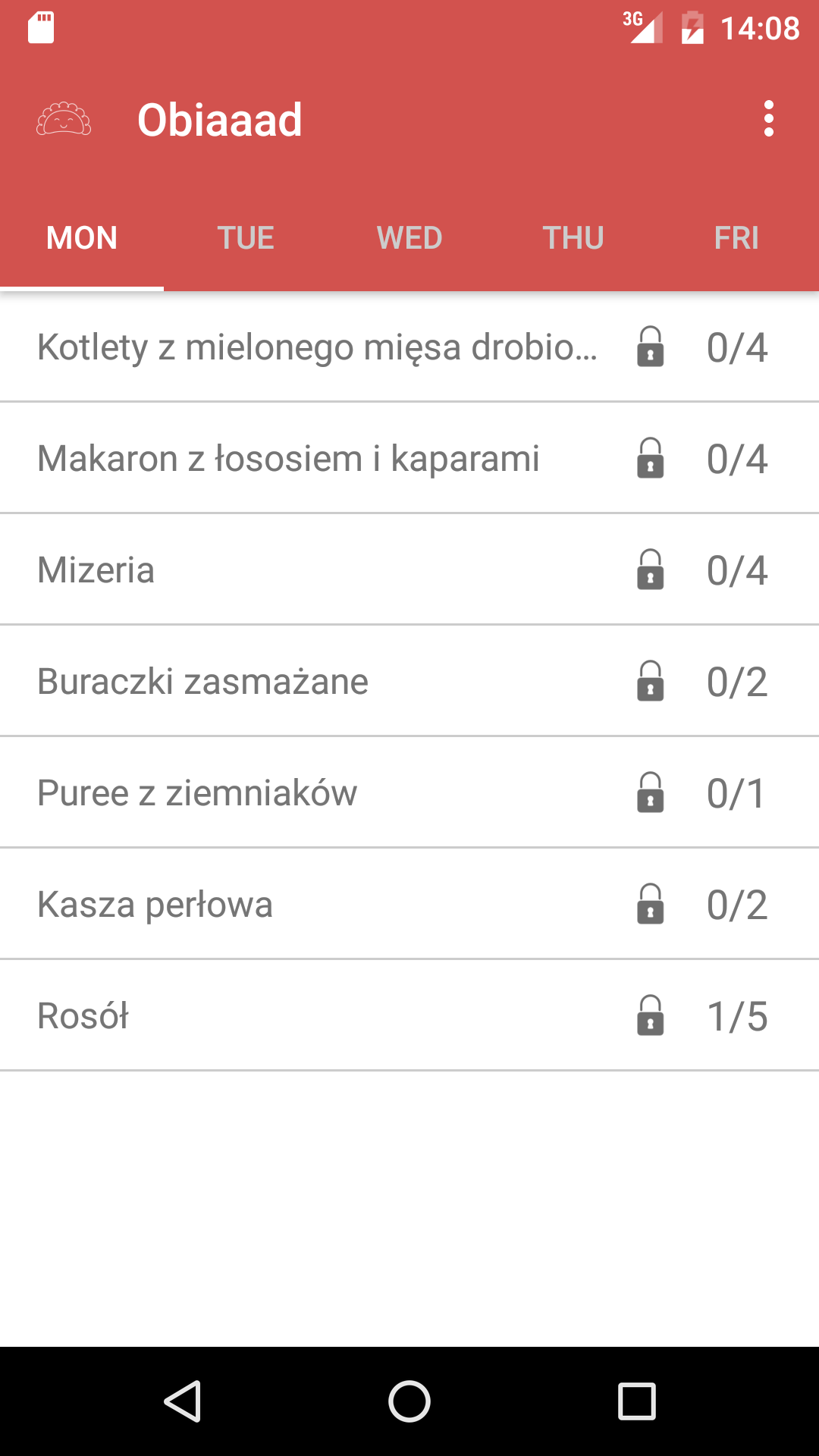
Task: Open Buraczki zasmażane row
Action: click(203, 682)
